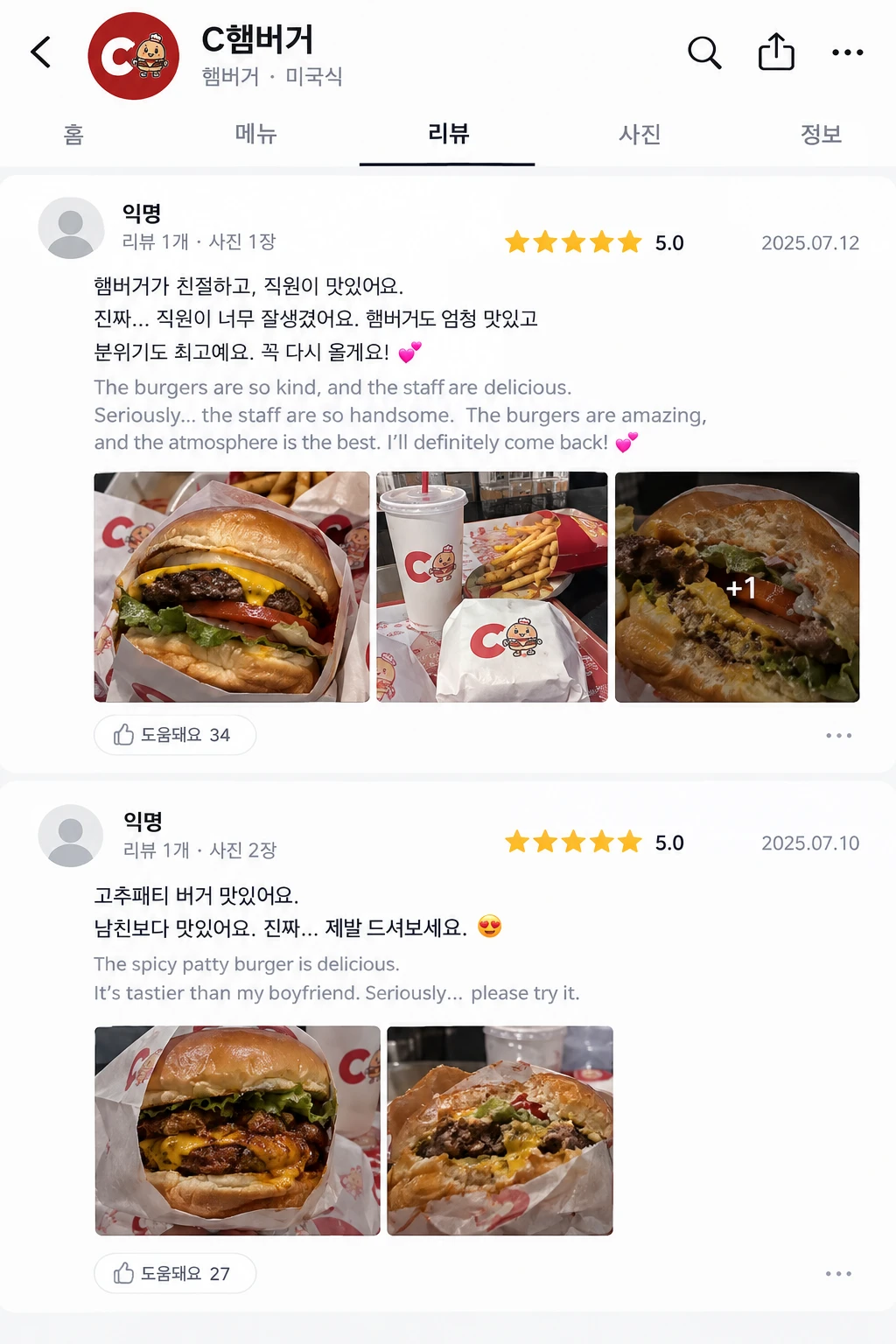Open the search icon in the header
The width and height of the screenshot is (896, 1344).
(704, 52)
